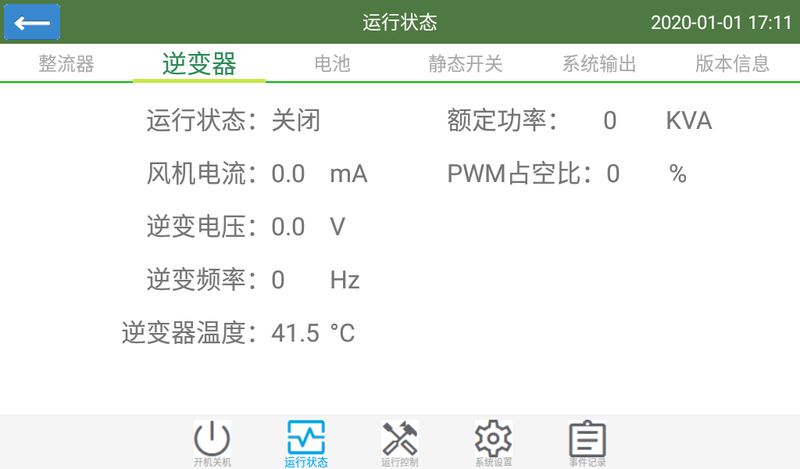Switch to the 整流器 tab

tap(66, 65)
